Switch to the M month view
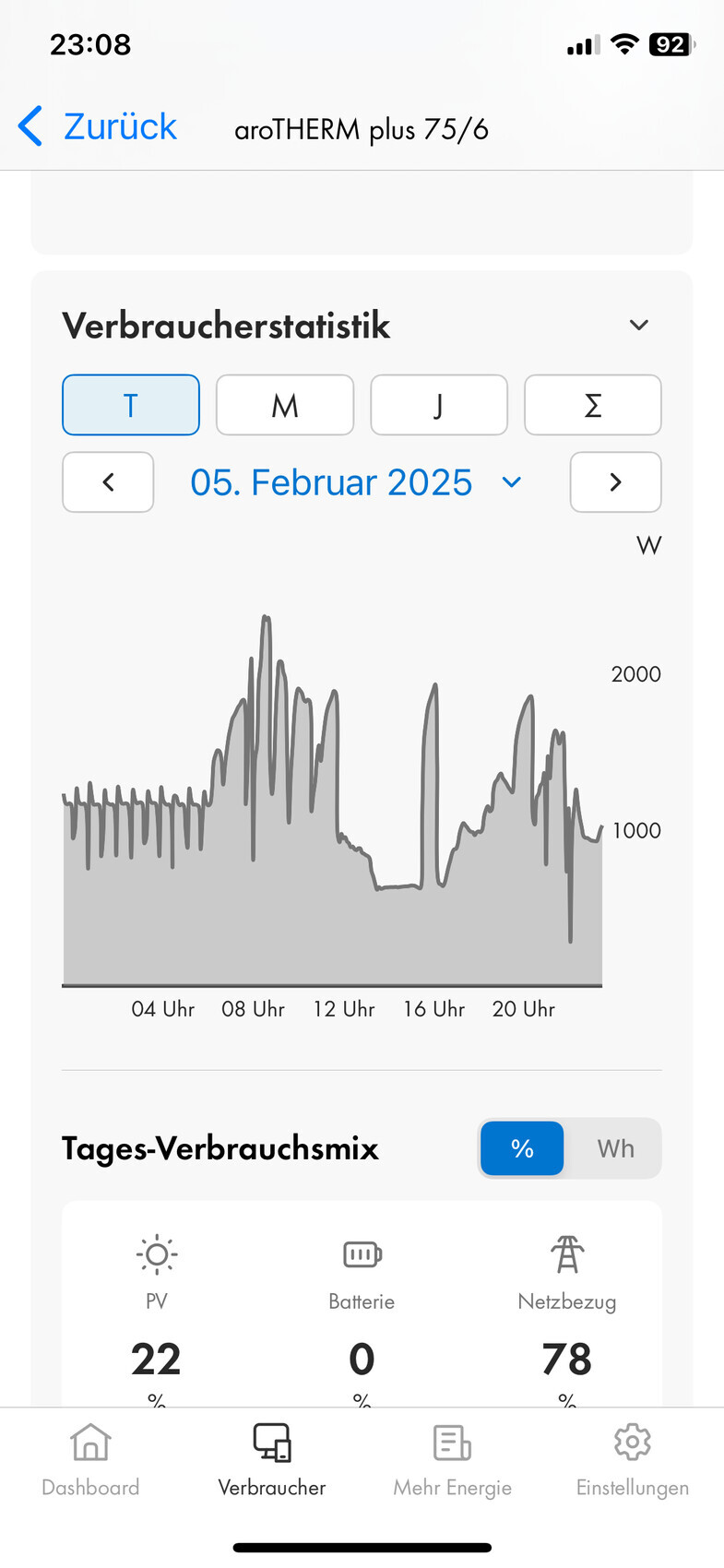The width and height of the screenshot is (724, 1568). 285,405
